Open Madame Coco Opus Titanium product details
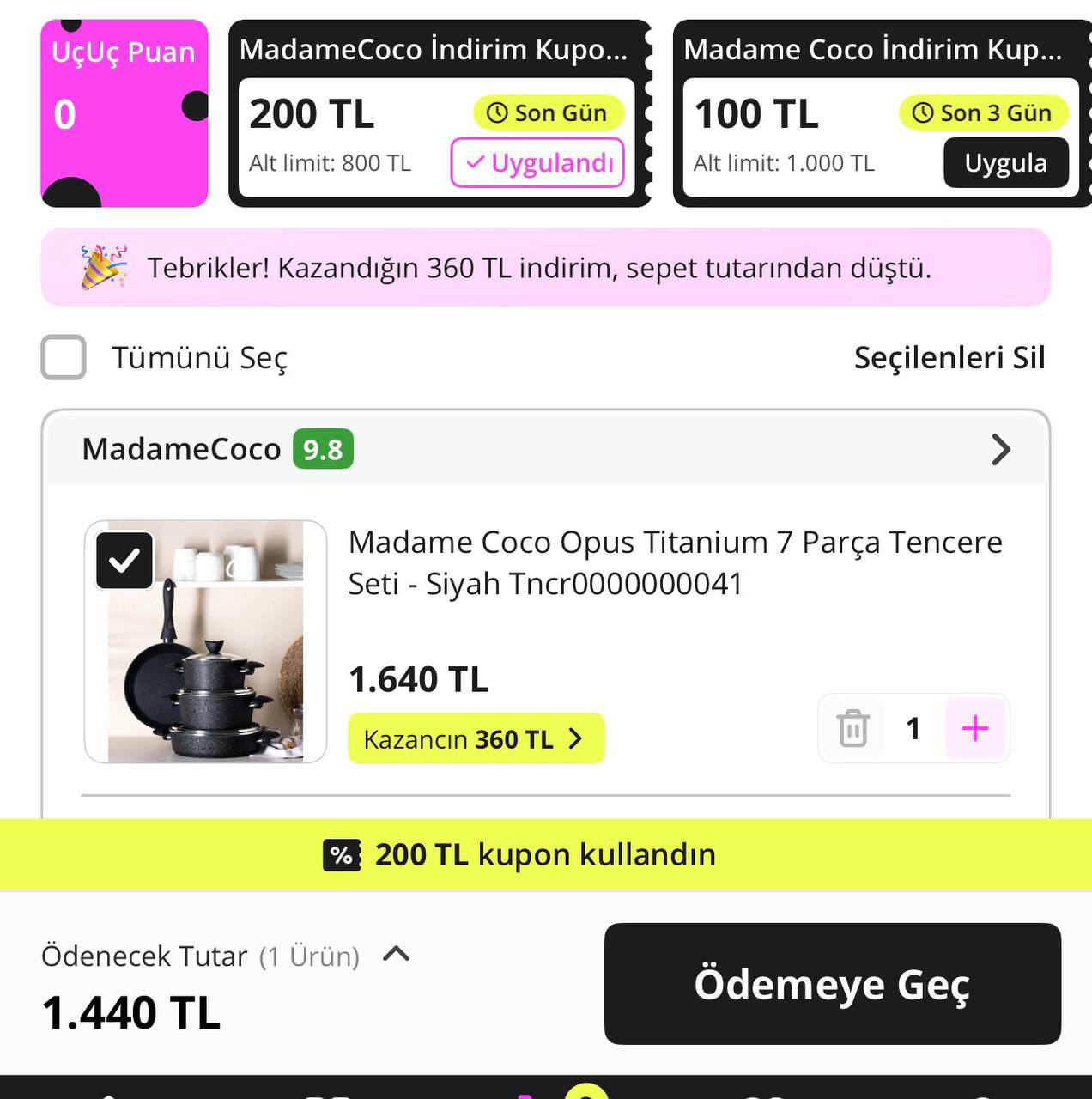 click(x=675, y=562)
